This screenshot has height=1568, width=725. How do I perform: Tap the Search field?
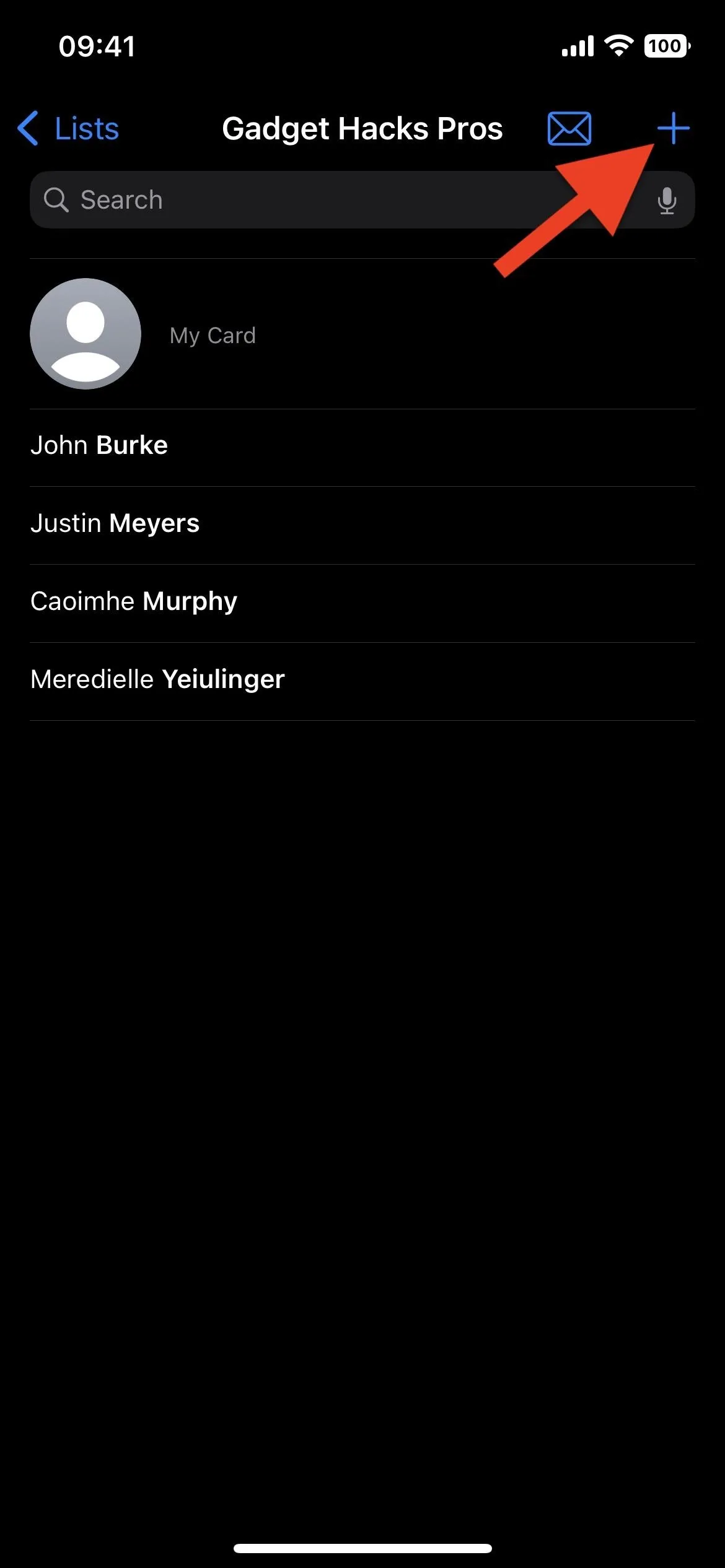pos(362,199)
